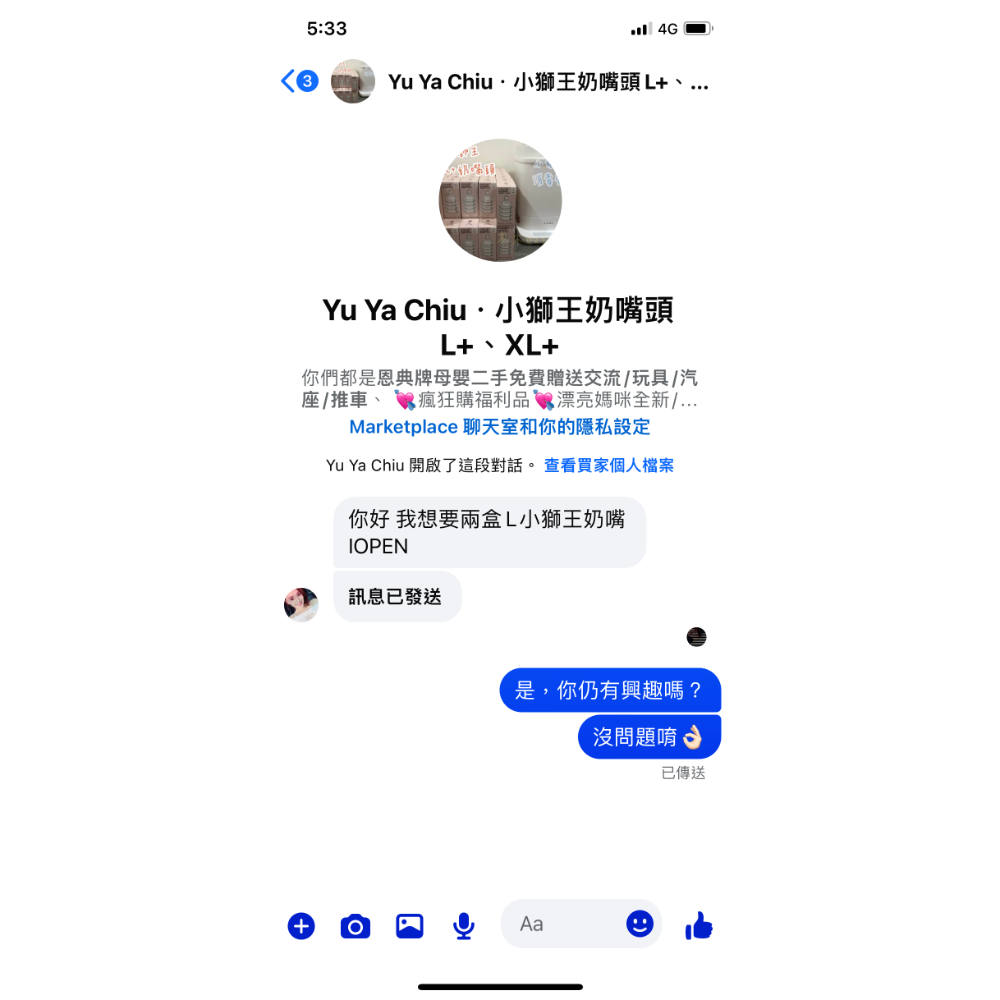Open the camera to take a photo
The width and height of the screenshot is (1000, 1000).
tap(355, 926)
